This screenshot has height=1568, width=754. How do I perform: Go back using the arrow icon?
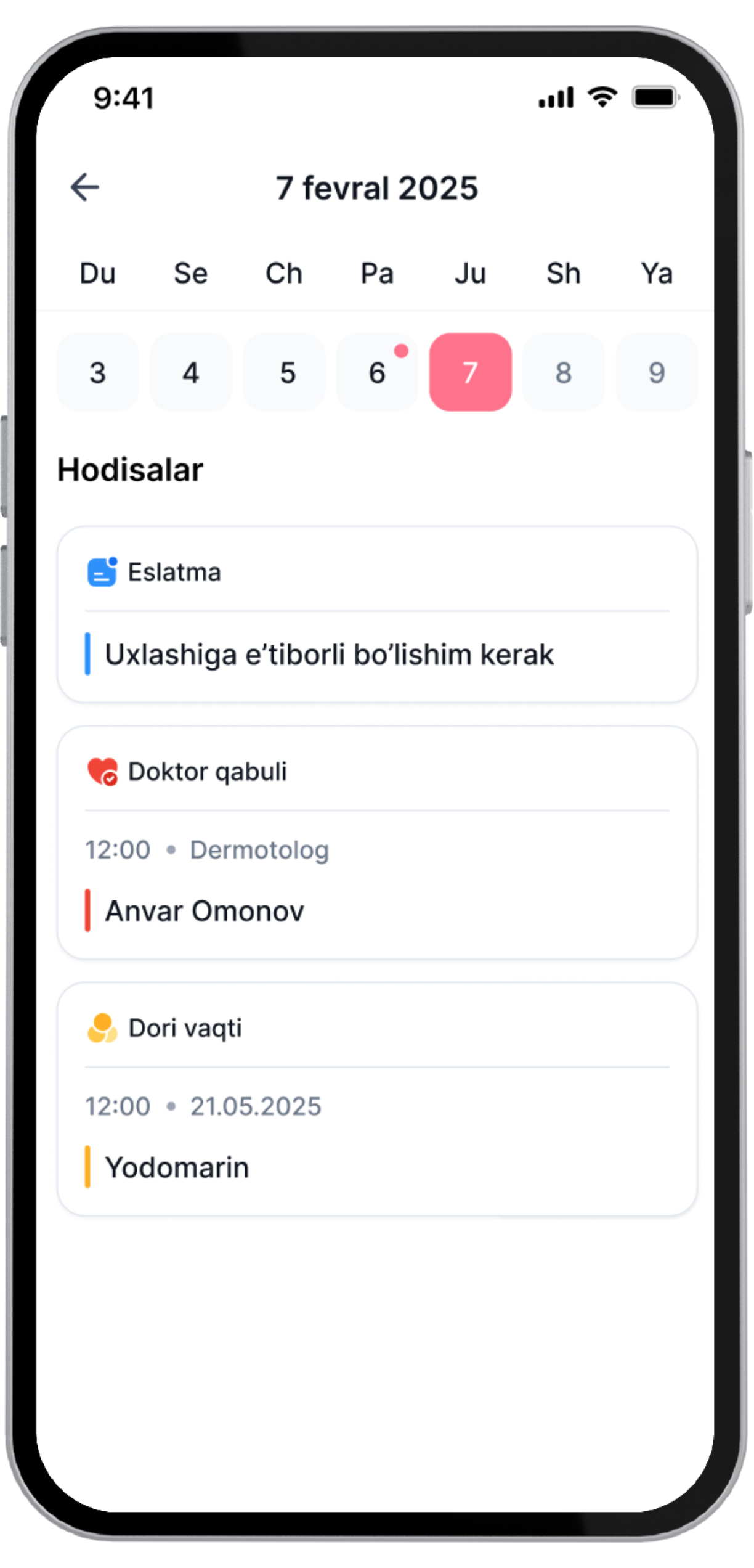(x=85, y=187)
